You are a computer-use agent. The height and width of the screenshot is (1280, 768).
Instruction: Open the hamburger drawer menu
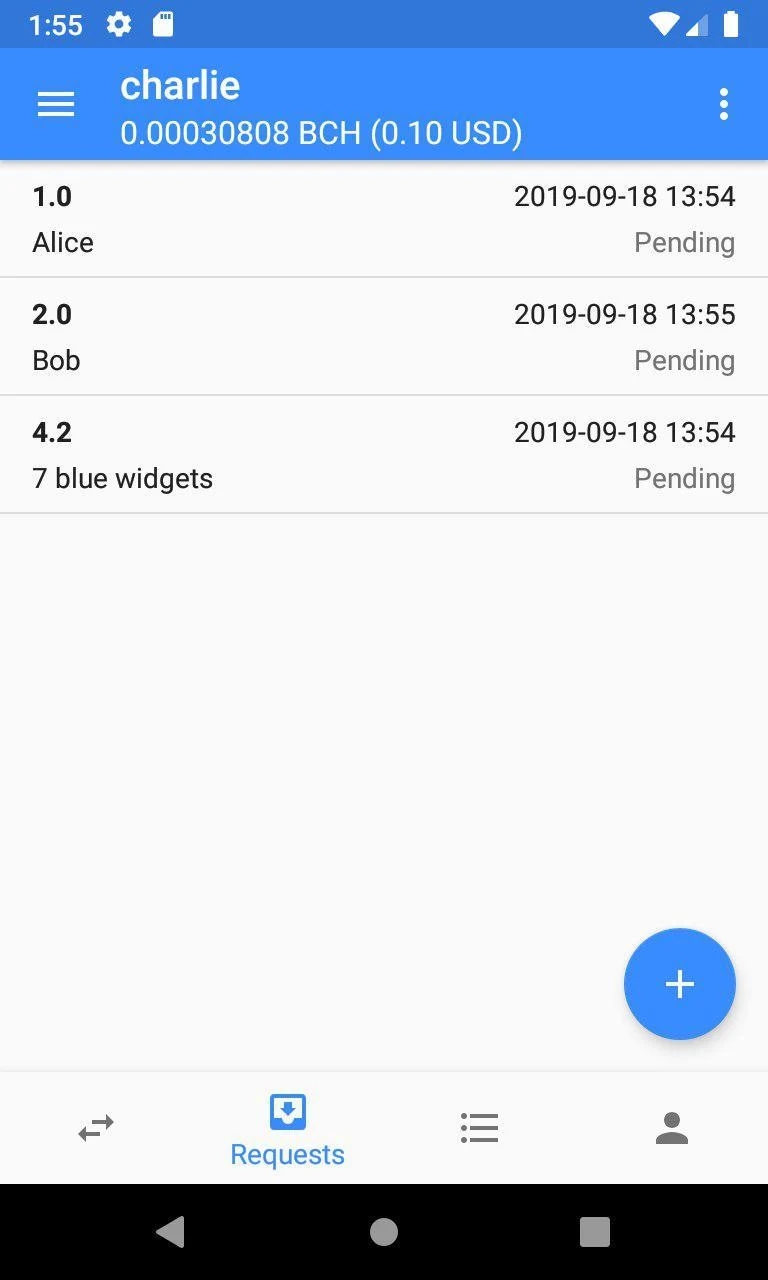(x=56, y=104)
